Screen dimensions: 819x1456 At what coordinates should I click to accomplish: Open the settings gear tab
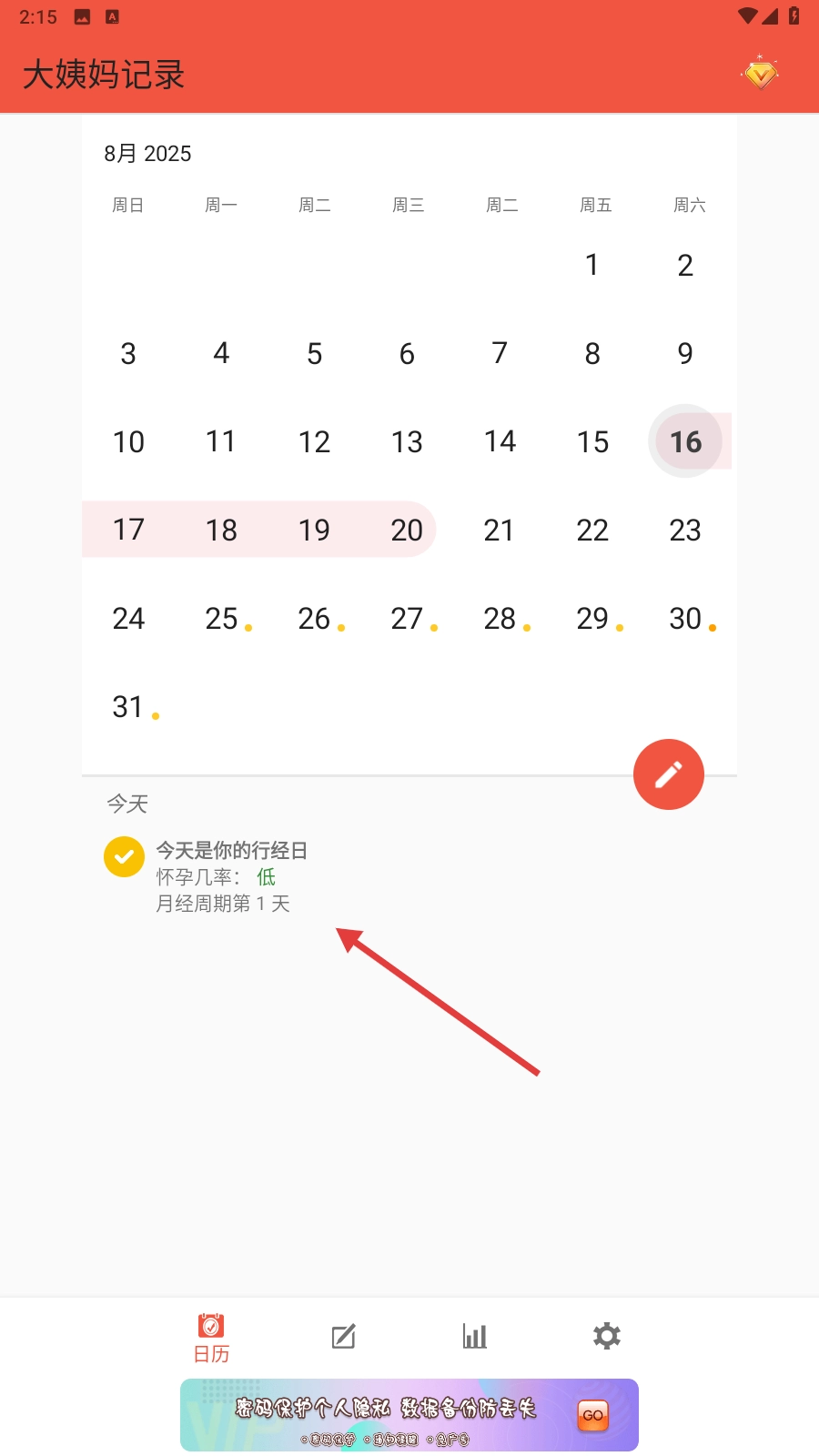click(x=606, y=1336)
